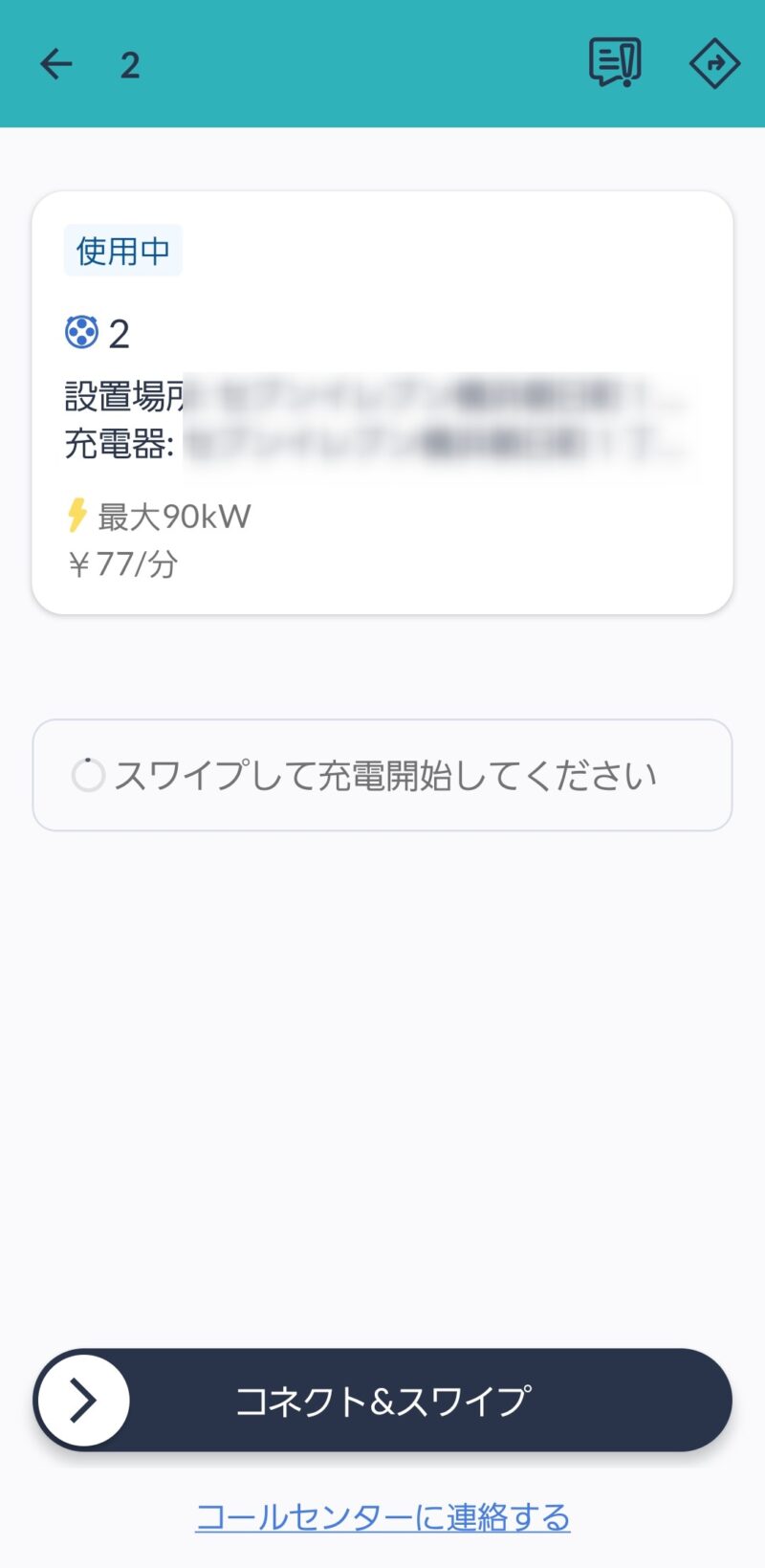This screenshot has height=1568, width=765.
Task: Follow the コールセンターに連絡する link
Action: pos(382,1517)
